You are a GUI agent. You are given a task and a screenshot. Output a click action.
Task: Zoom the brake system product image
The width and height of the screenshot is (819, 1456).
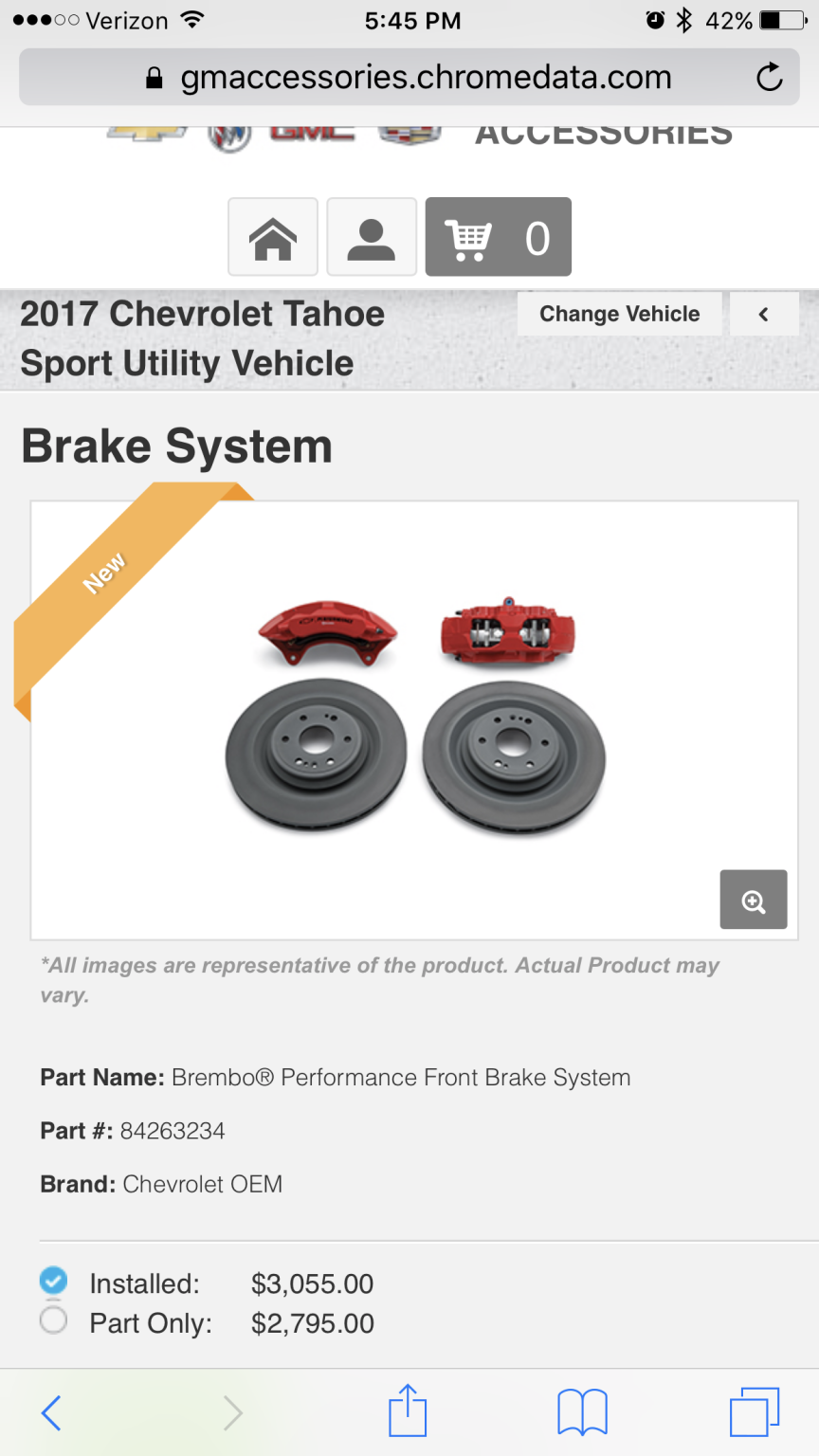(754, 900)
